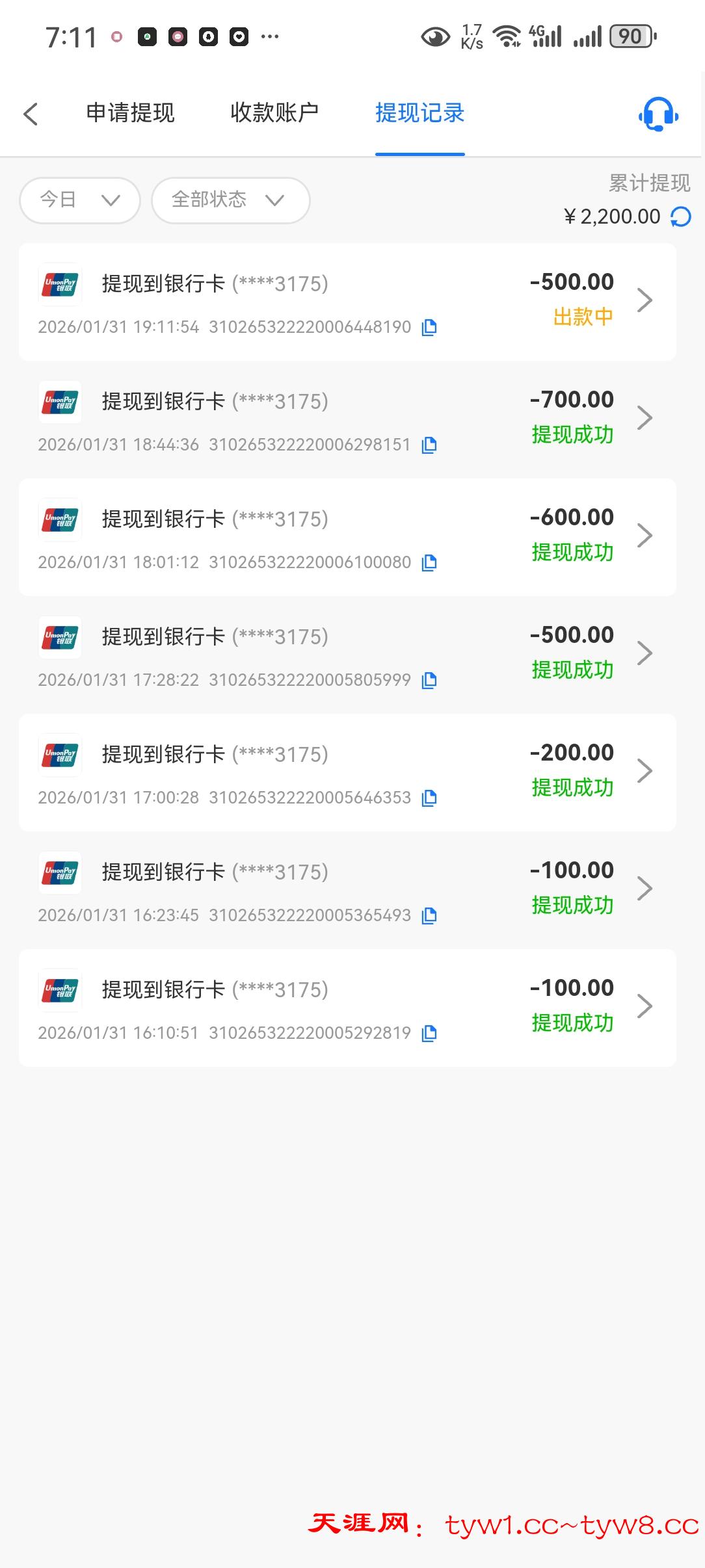Switch to the 收款账户 tab

coord(274,113)
